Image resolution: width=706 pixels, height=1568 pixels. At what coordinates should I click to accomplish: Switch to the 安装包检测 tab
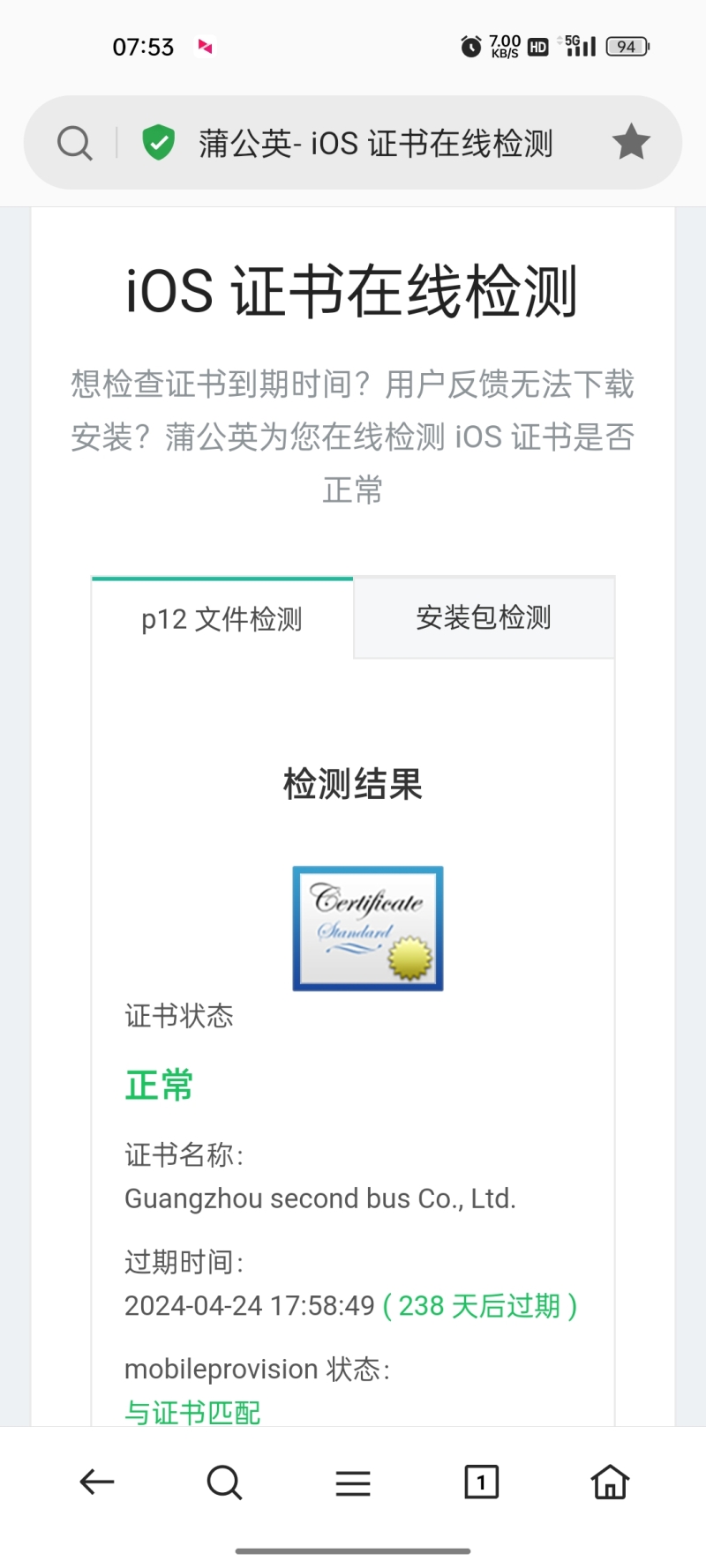click(x=484, y=617)
